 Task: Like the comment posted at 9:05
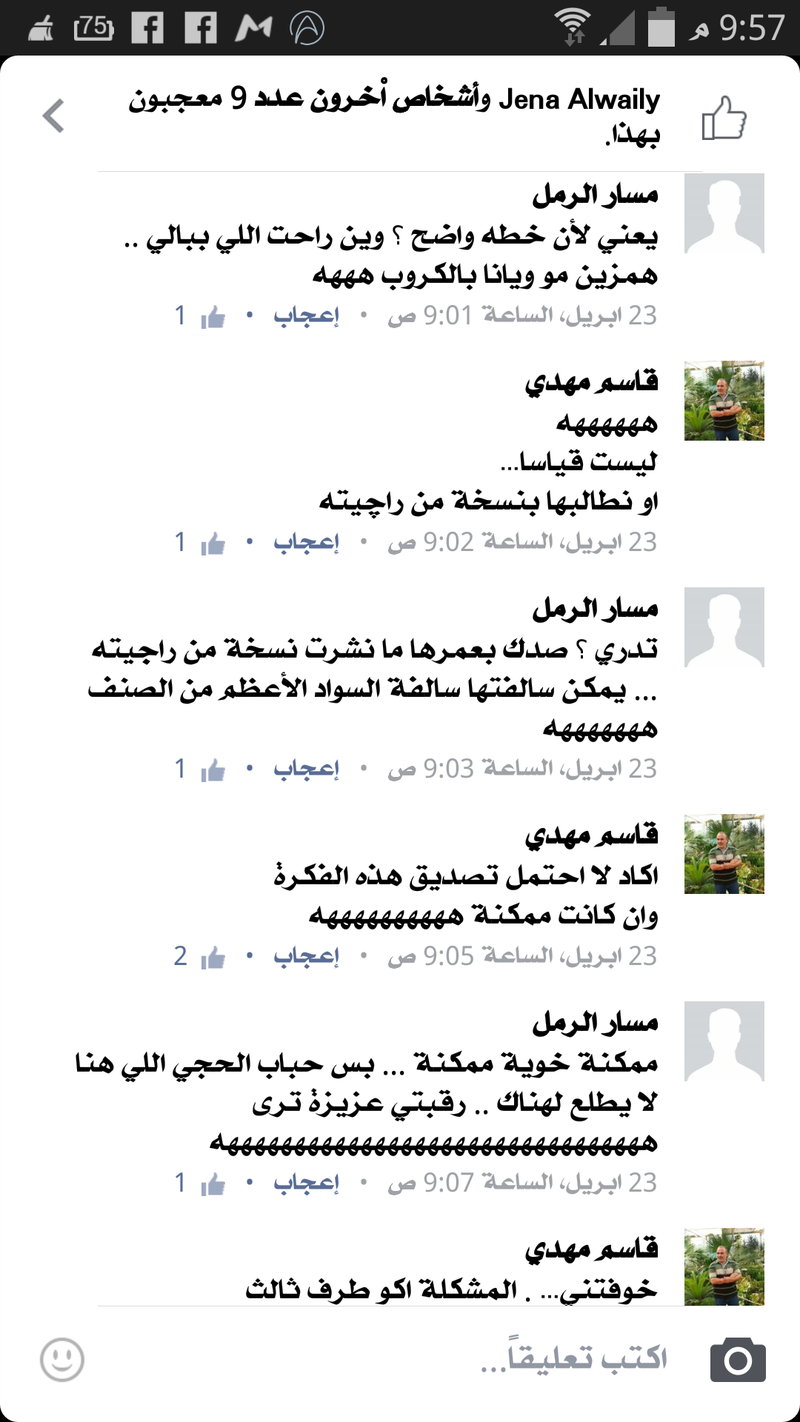click(x=306, y=957)
